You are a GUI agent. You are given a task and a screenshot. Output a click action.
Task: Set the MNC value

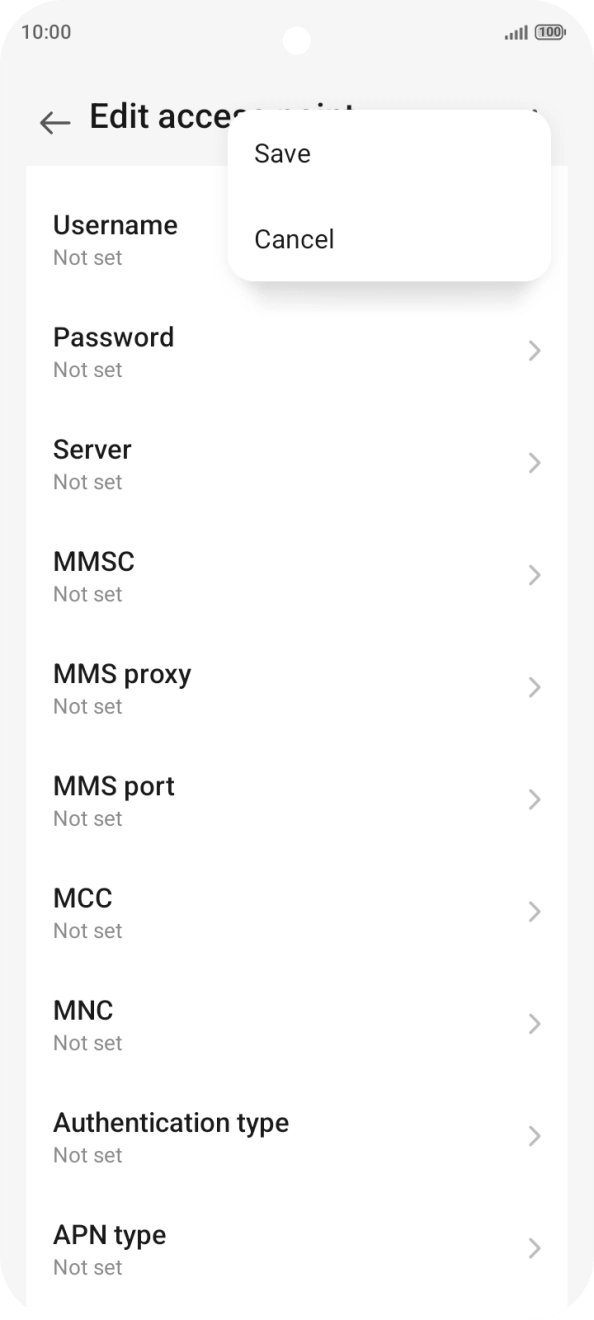coord(297,1023)
